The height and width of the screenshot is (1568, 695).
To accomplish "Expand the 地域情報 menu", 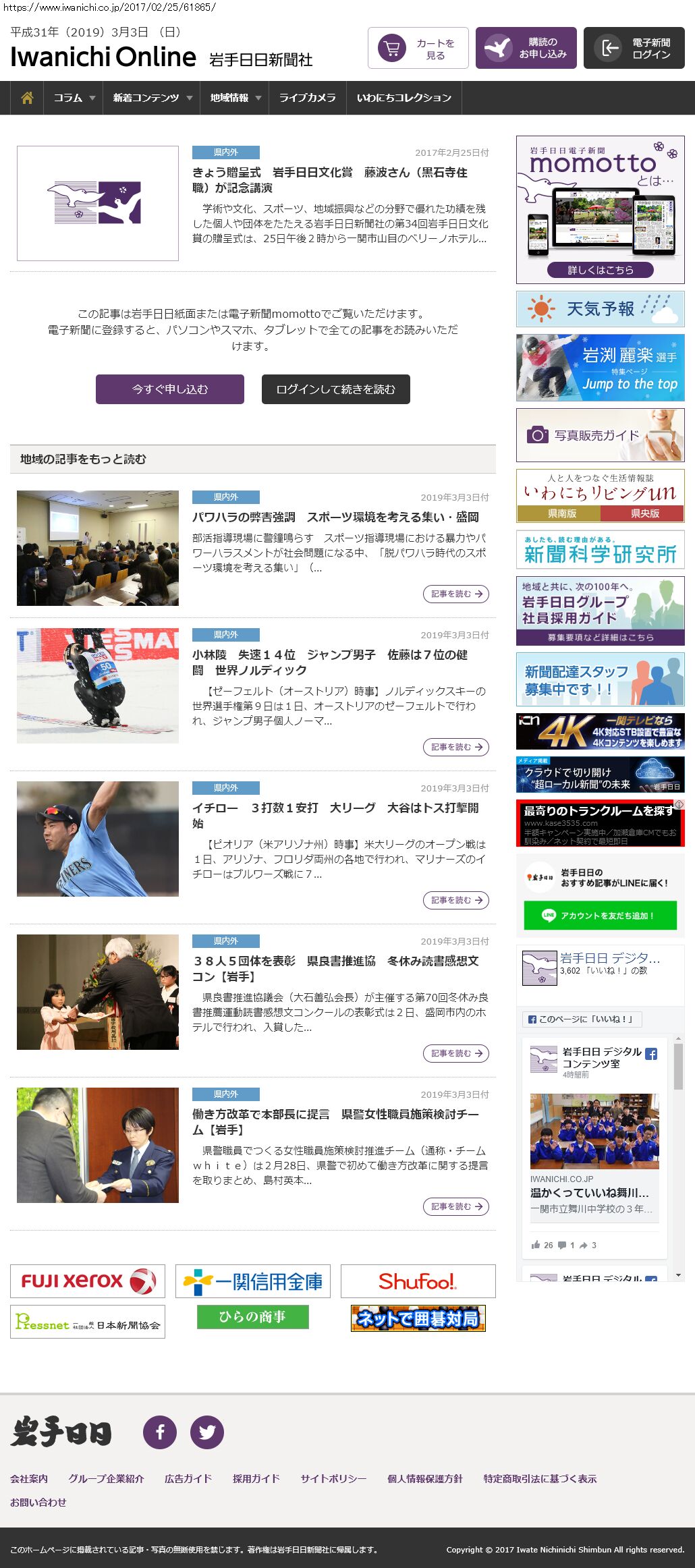I will click(x=235, y=98).
